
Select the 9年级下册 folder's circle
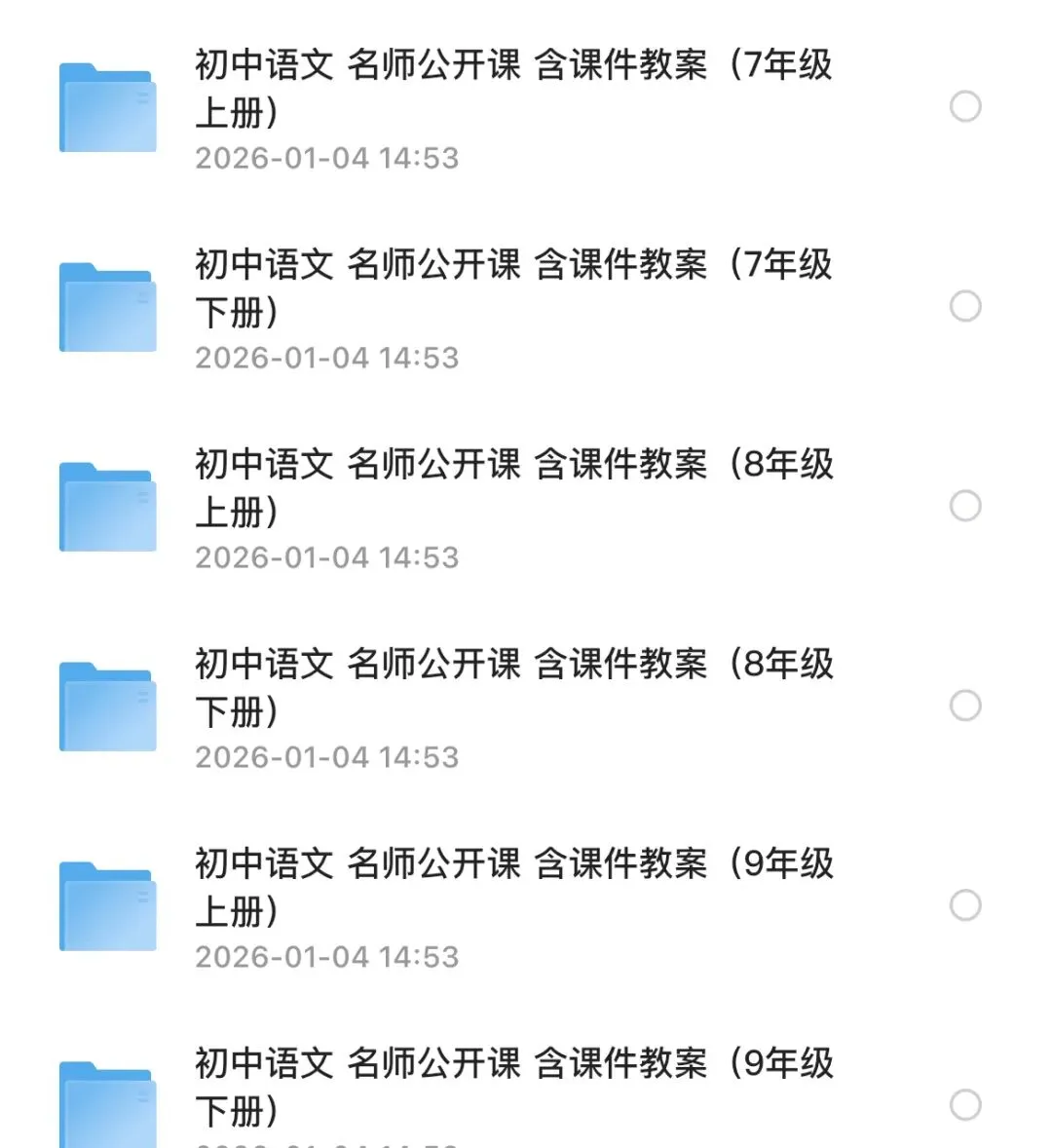[x=964, y=1105]
